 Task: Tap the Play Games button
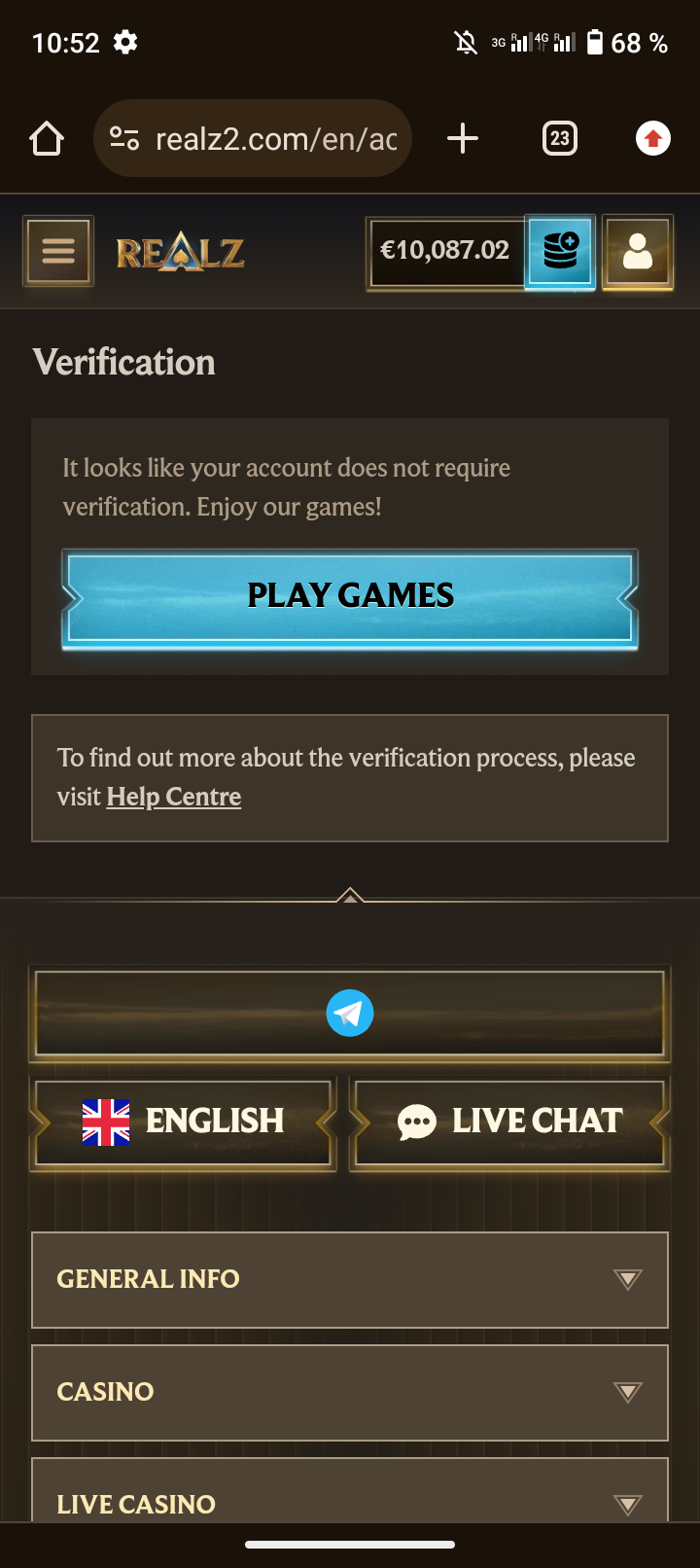[350, 596]
